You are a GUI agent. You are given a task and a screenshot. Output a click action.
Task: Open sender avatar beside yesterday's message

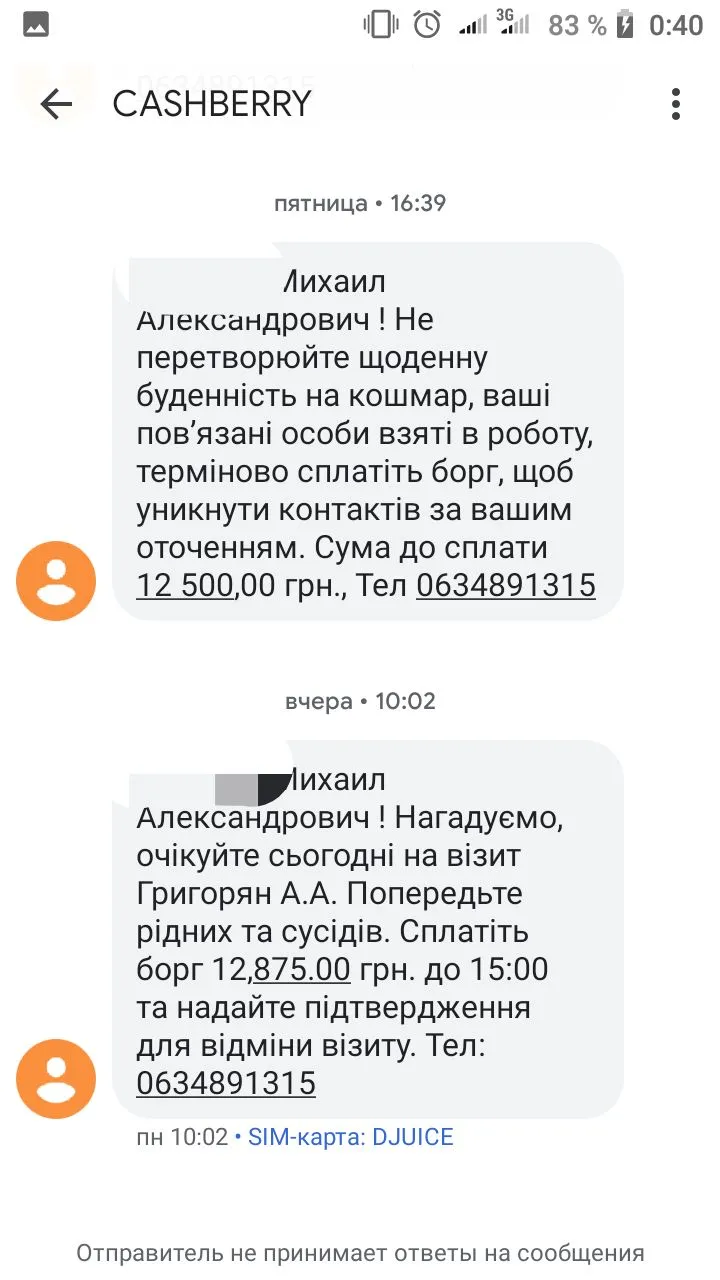[x=56, y=1079]
